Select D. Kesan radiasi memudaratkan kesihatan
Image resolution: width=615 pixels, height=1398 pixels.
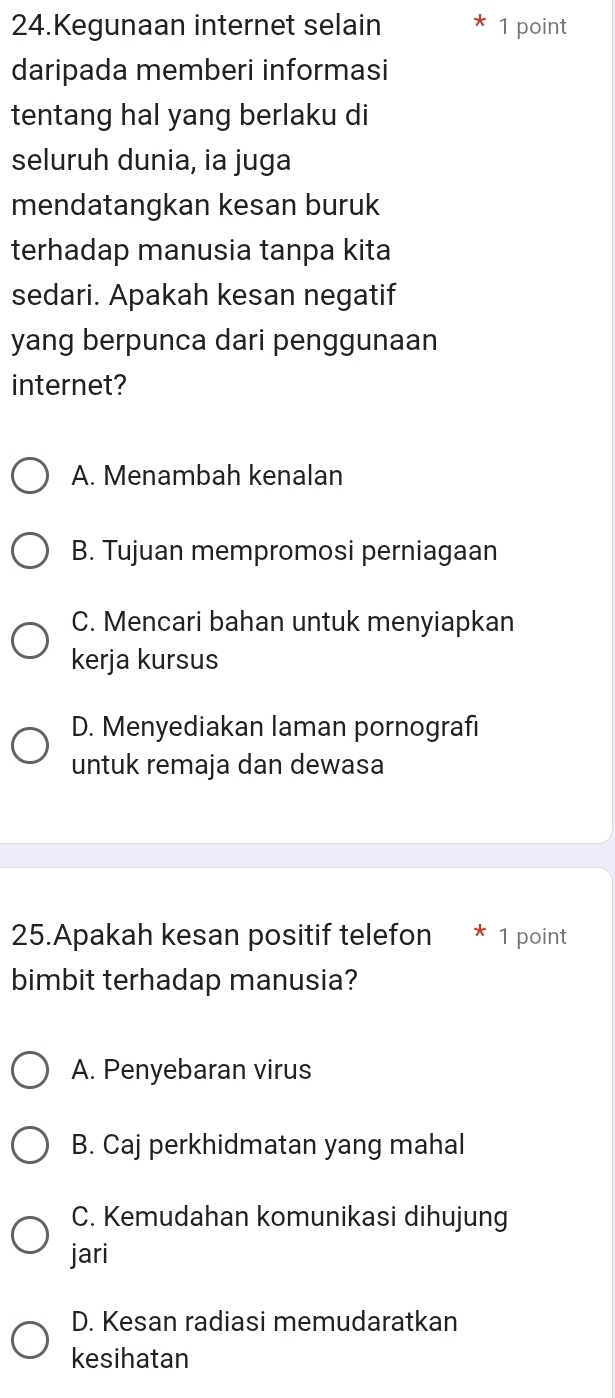point(30,1340)
